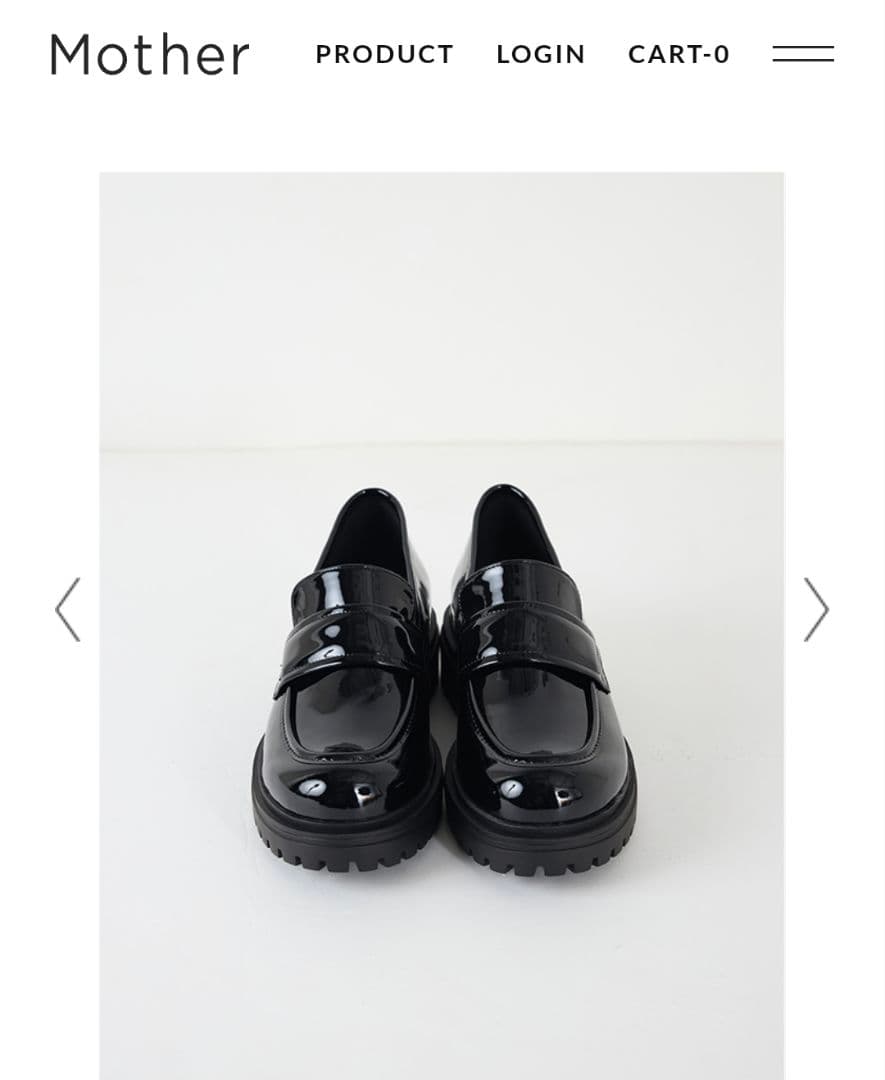Open the hamburger menu
Viewport: 885px width, 1080px height.
point(803,54)
